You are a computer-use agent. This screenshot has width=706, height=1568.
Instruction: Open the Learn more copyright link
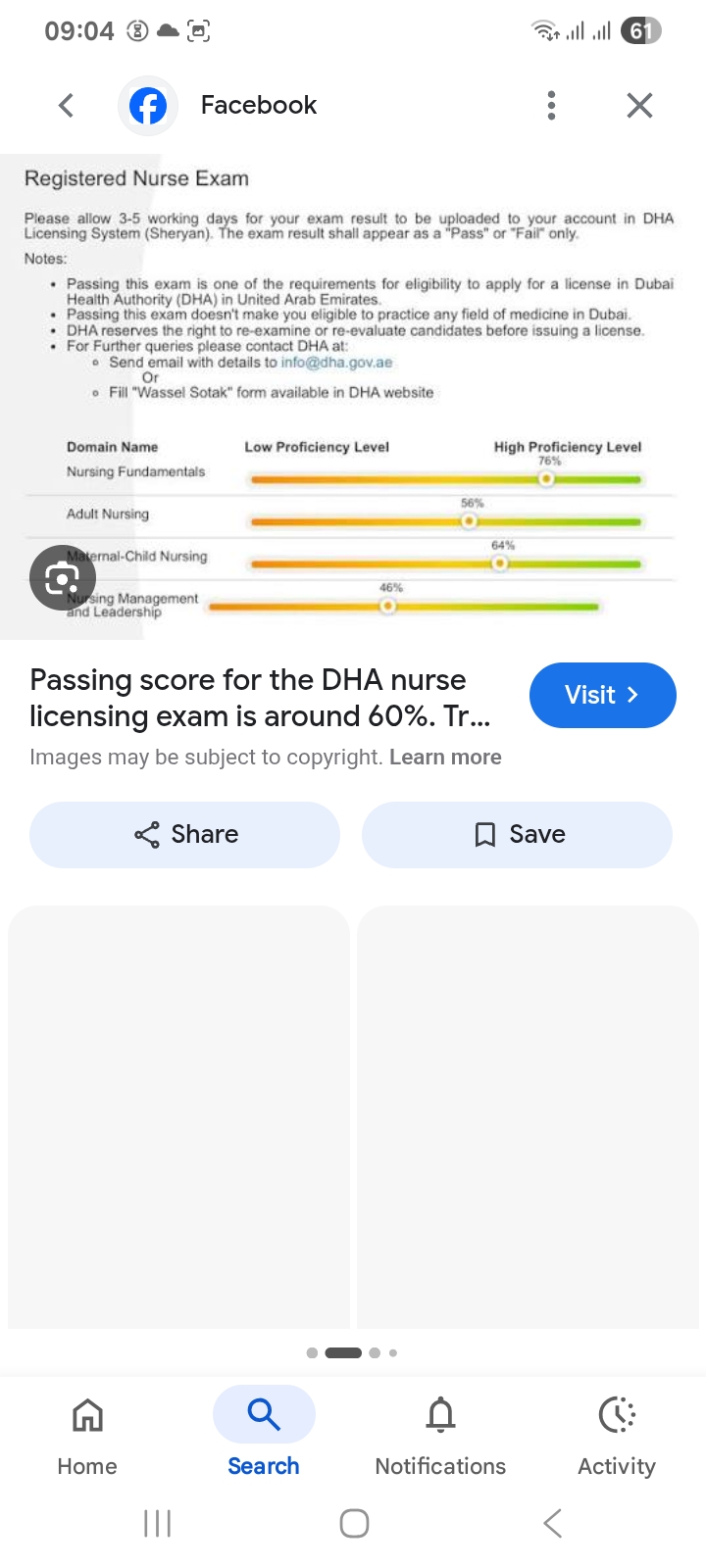445,758
